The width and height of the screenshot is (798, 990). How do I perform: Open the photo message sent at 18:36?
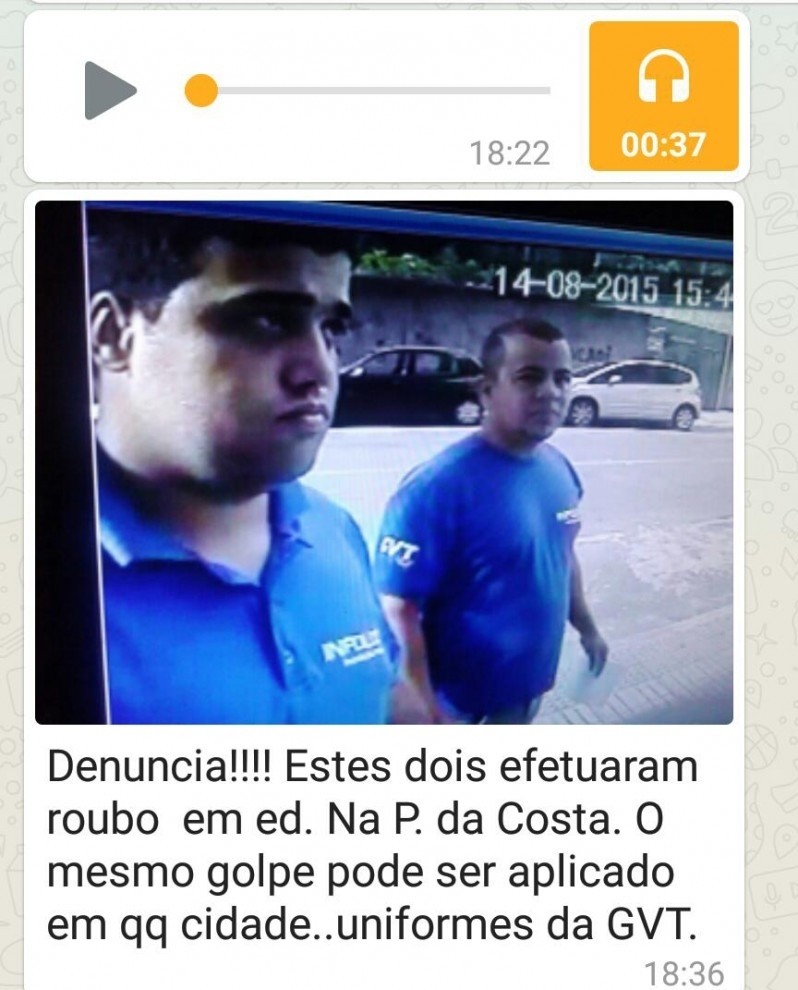(x=384, y=461)
